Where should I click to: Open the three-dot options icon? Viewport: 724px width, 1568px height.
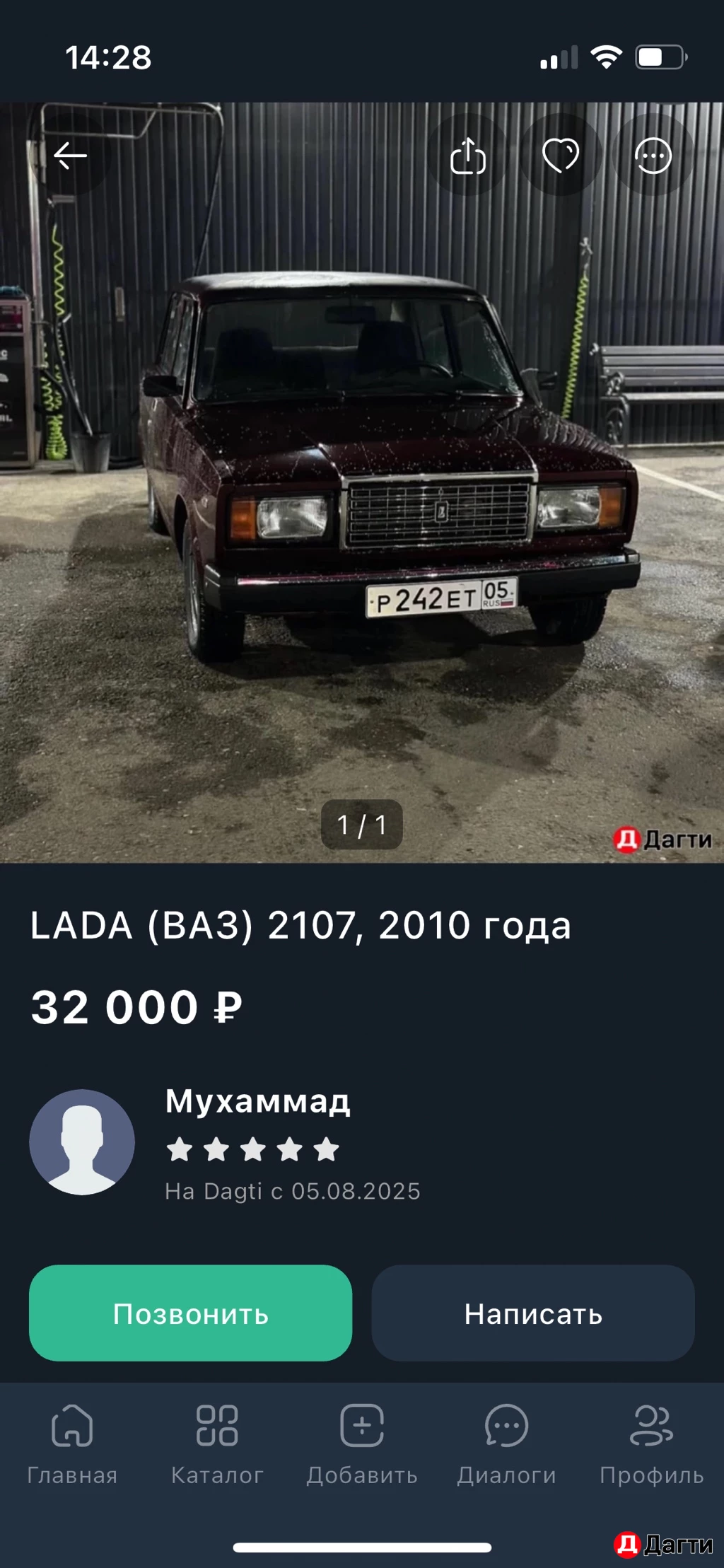[653, 157]
